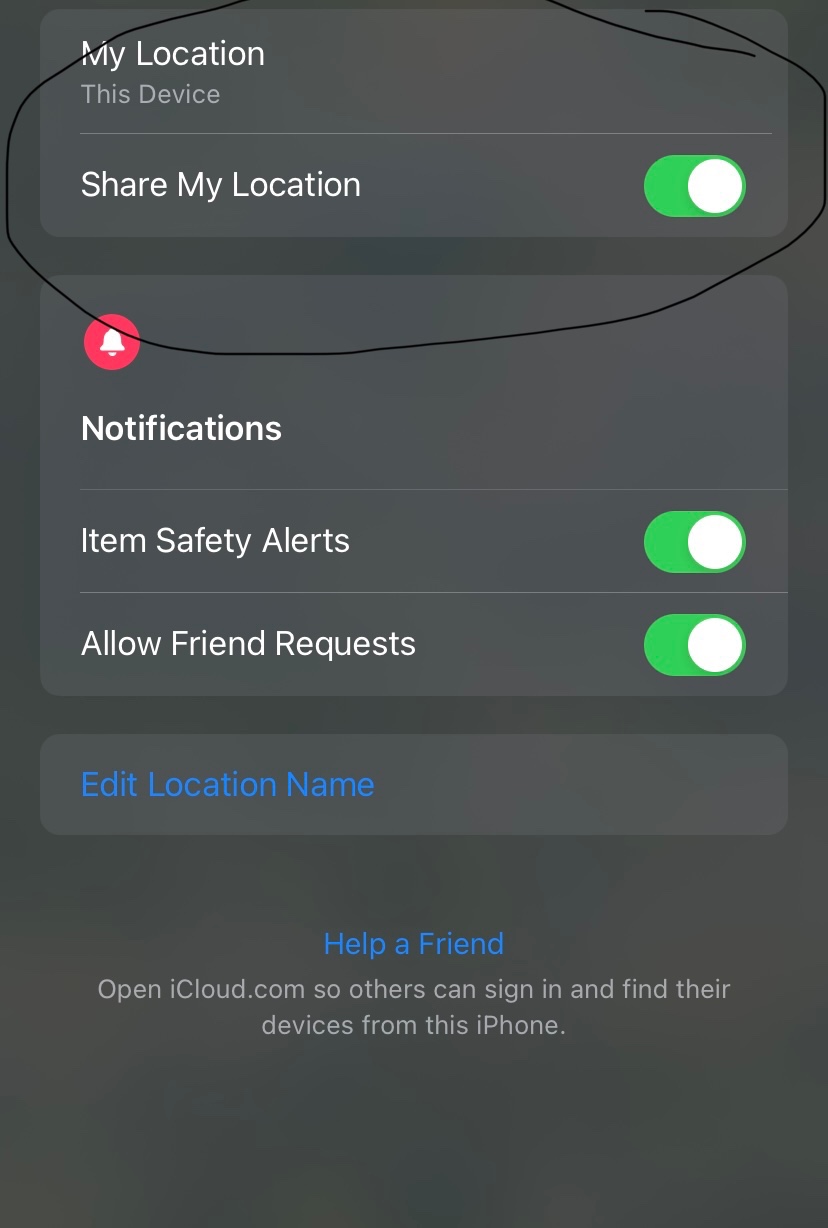The image size is (828, 1228).
Task: Turn off the Share My Location switch
Action: tap(694, 186)
